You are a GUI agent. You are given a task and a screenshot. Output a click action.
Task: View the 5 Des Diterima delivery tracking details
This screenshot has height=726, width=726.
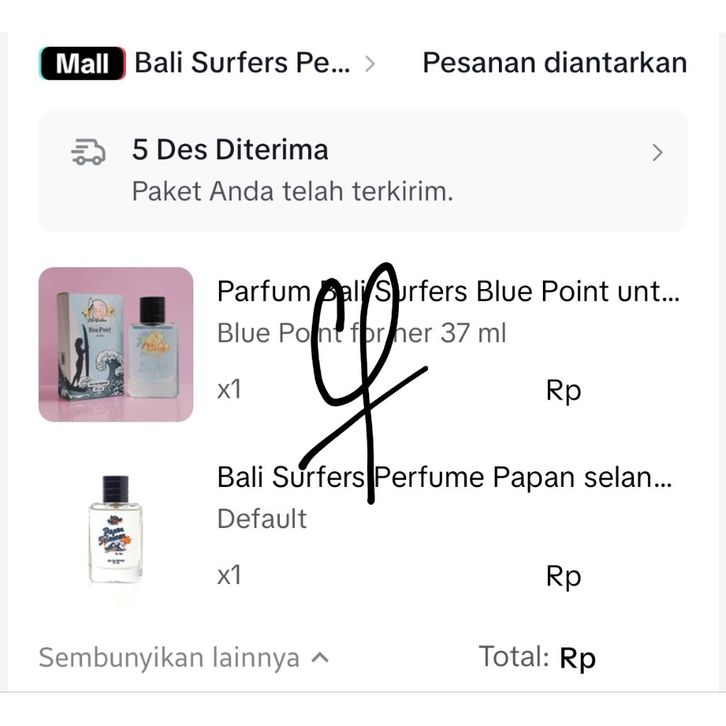point(362,170)
